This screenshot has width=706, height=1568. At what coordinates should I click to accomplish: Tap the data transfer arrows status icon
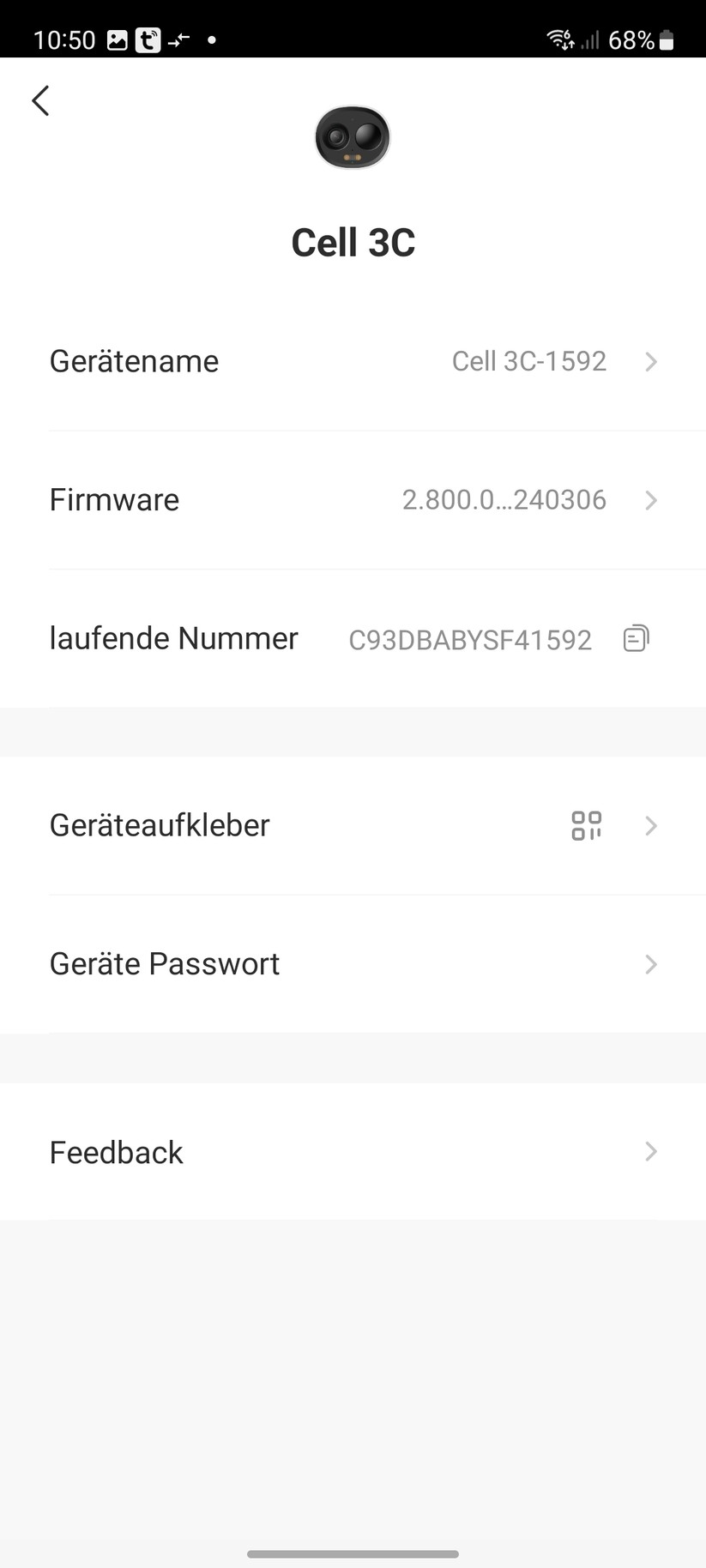179,39
